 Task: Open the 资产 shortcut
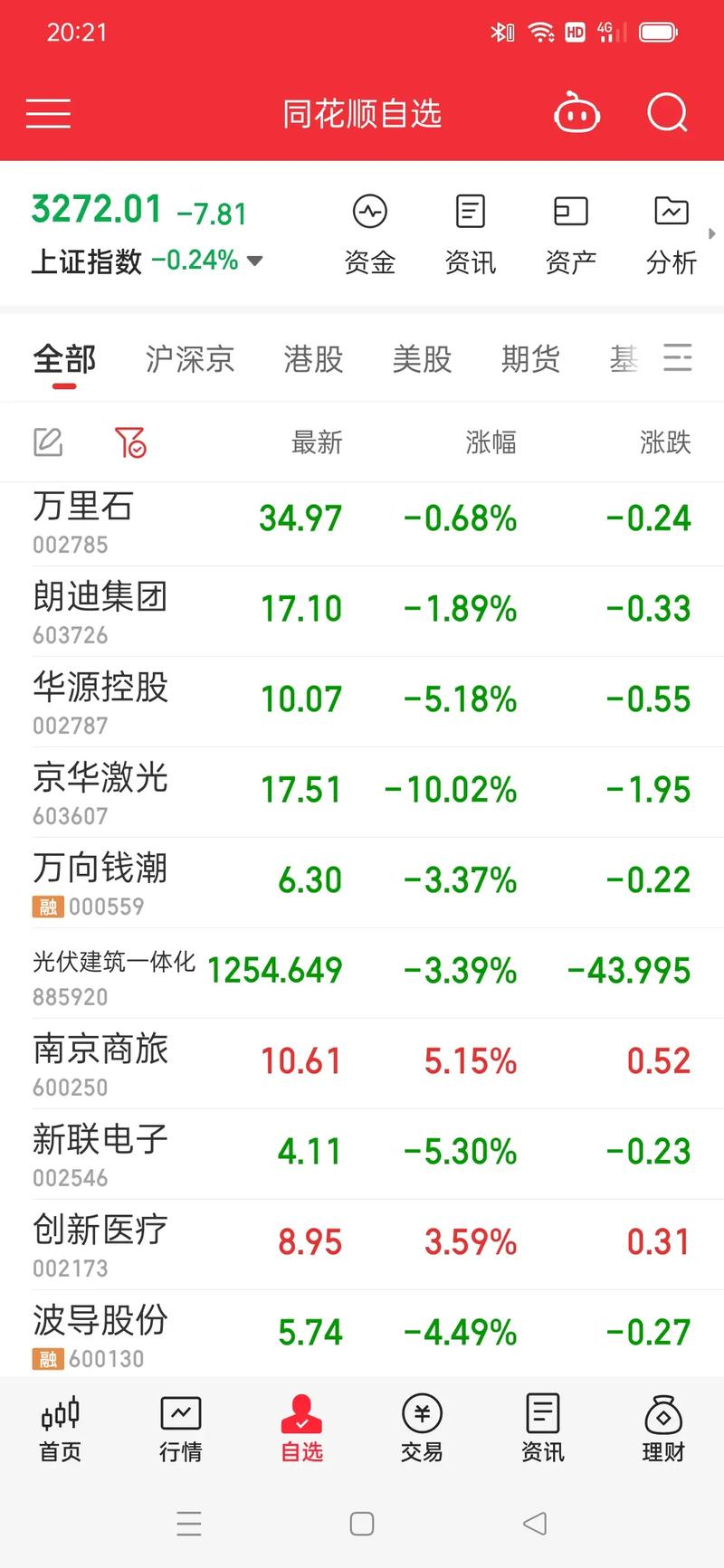tap(570, 234)
